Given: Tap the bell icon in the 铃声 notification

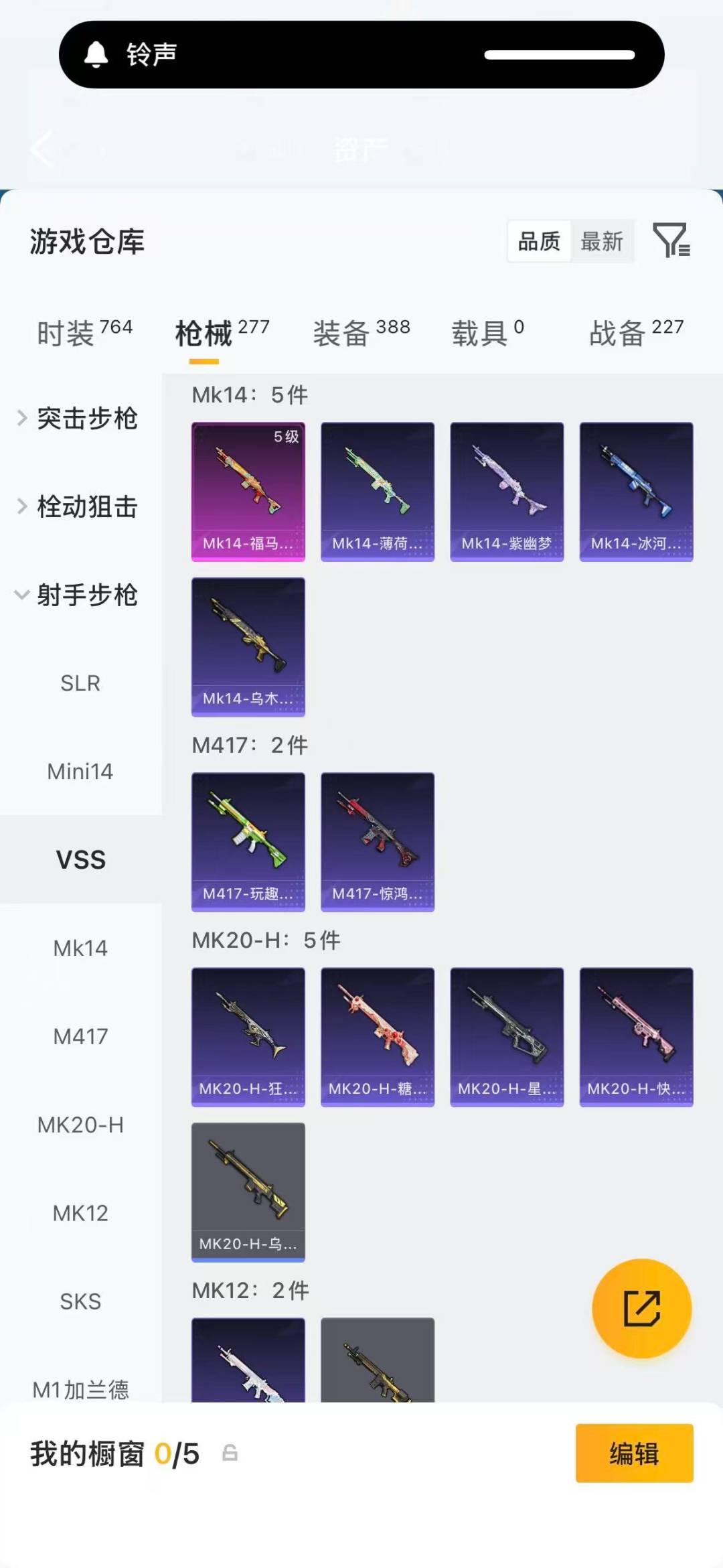Looking at the screenshot, I should click(96, 55).
